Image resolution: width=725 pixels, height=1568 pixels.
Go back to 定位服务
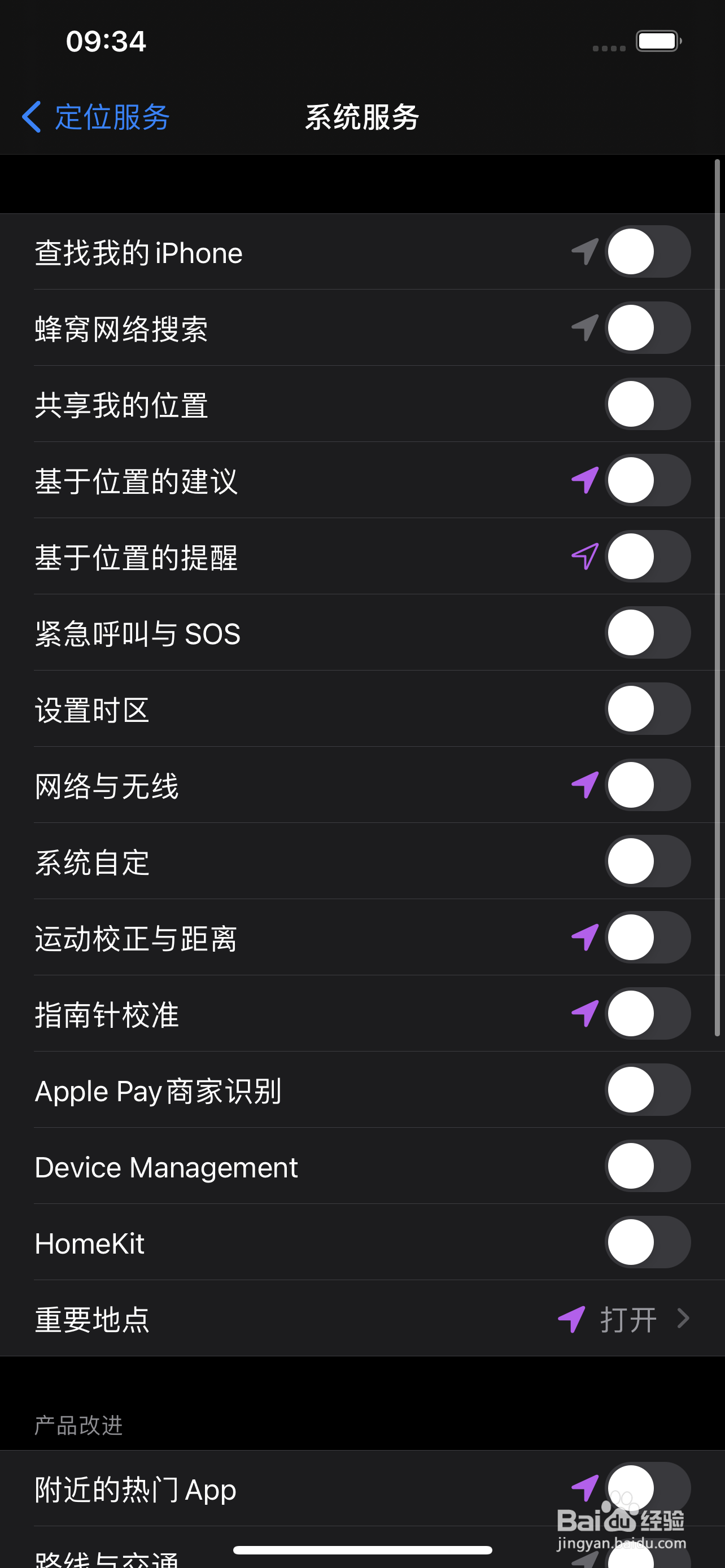[95, 117]
